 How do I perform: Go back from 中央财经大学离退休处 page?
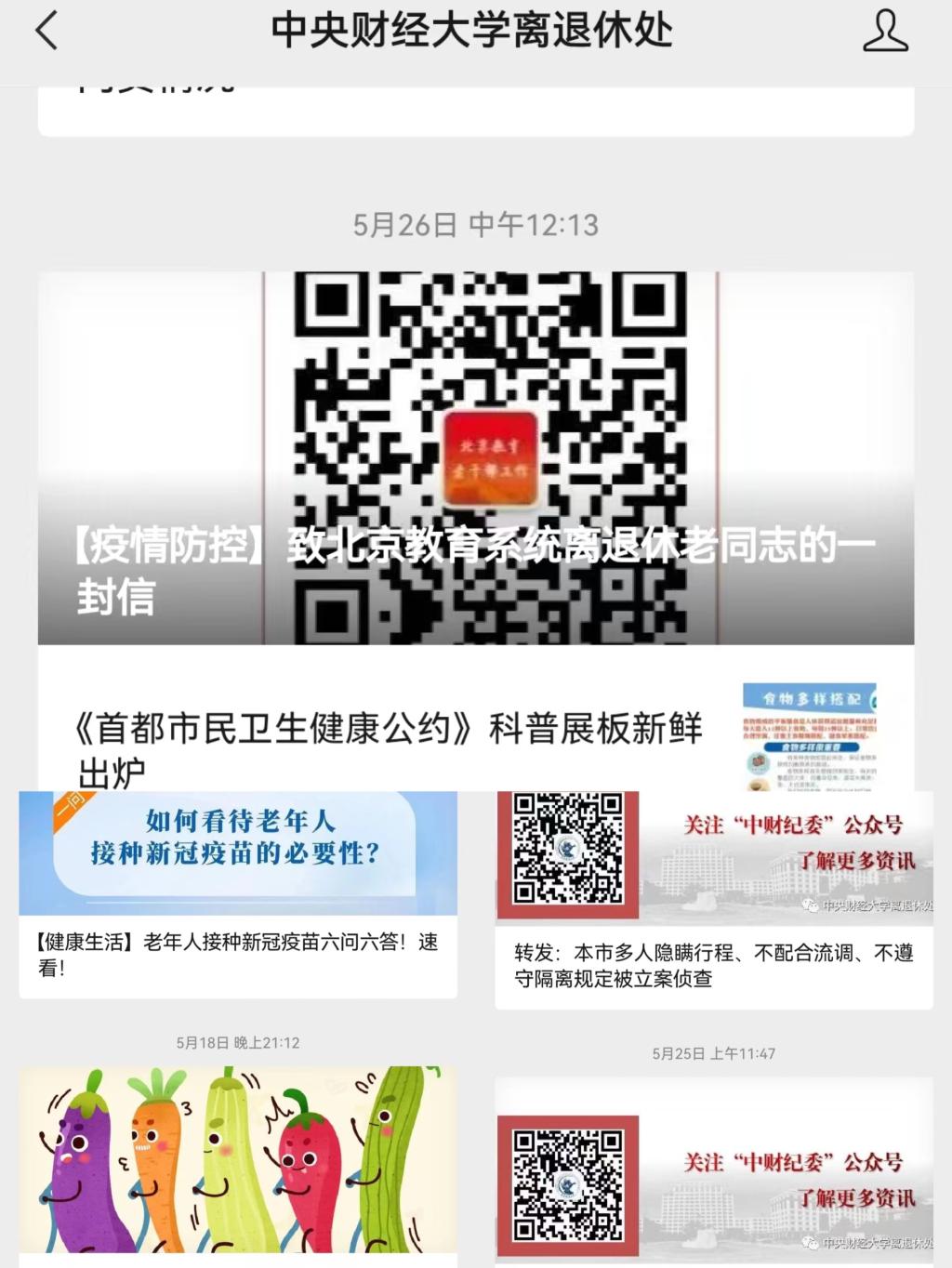46,31
